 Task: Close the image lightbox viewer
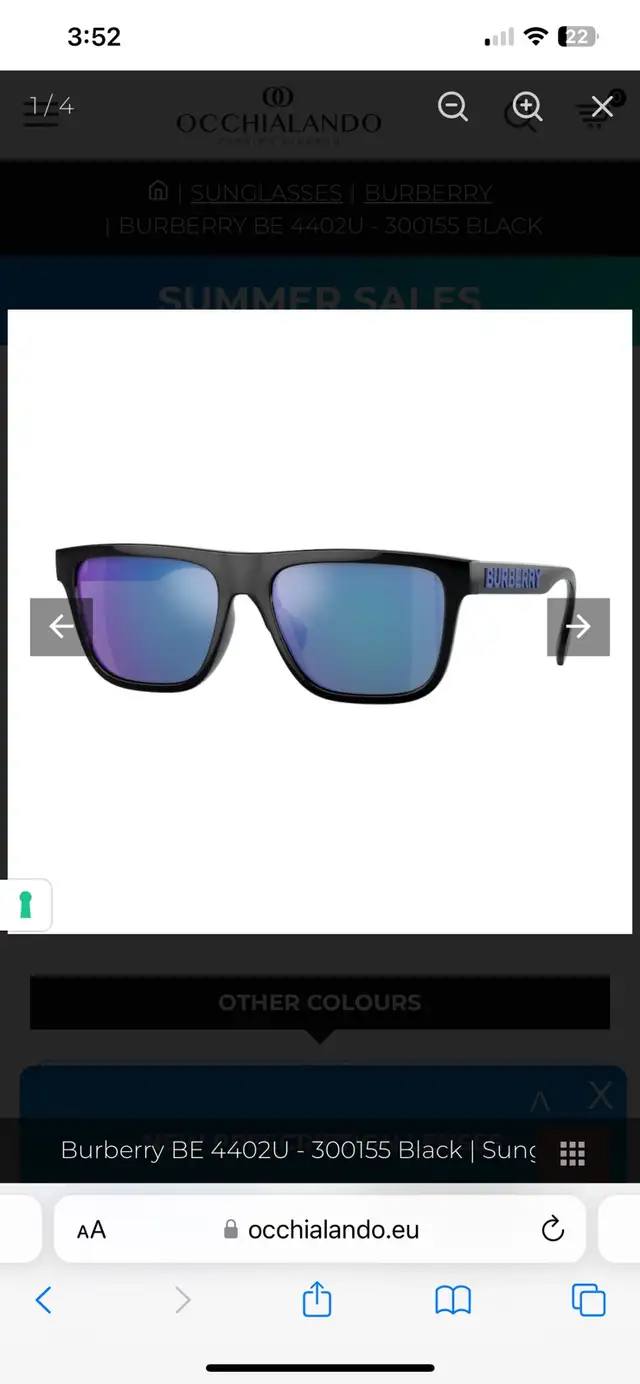[602, 106]
